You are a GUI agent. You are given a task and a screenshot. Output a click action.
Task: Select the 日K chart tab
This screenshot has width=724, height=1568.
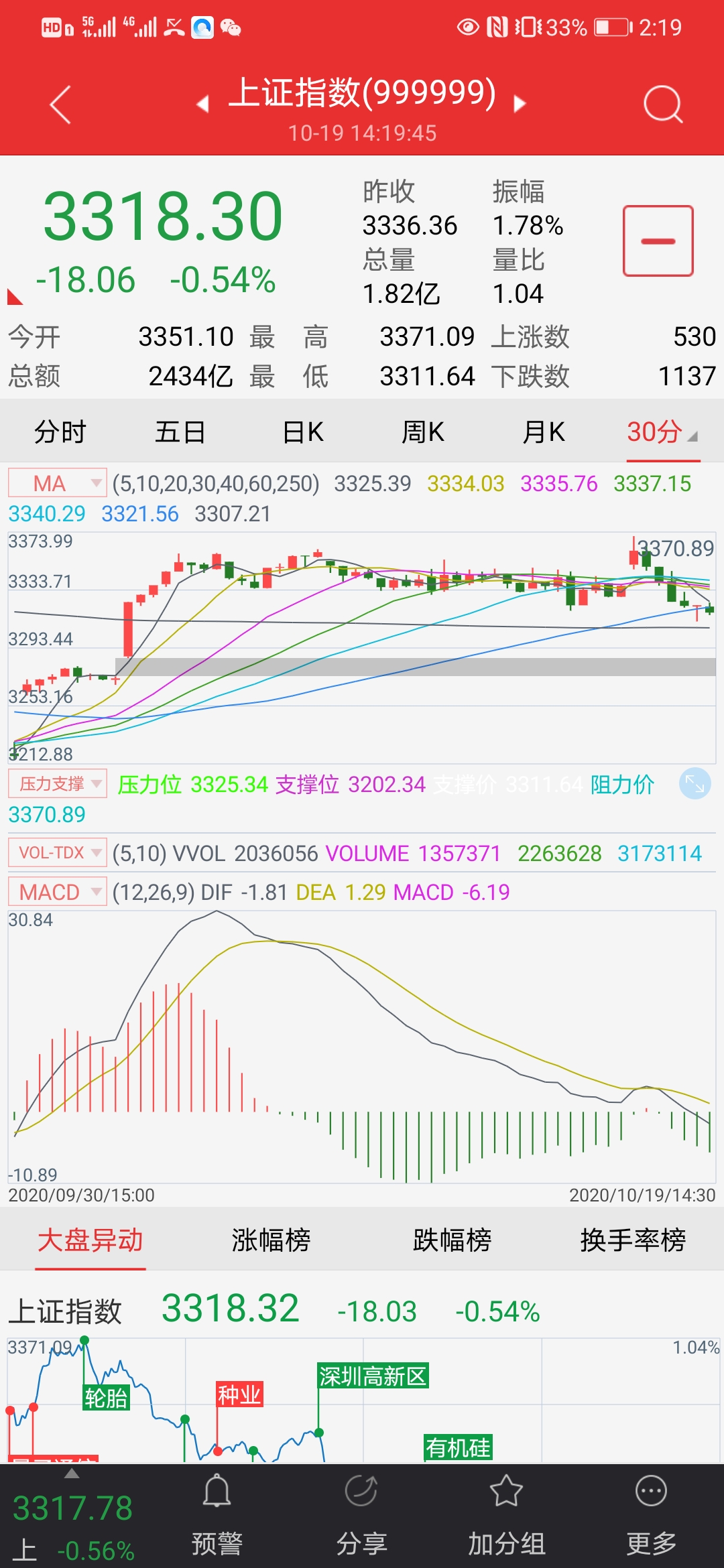[303, 432]
